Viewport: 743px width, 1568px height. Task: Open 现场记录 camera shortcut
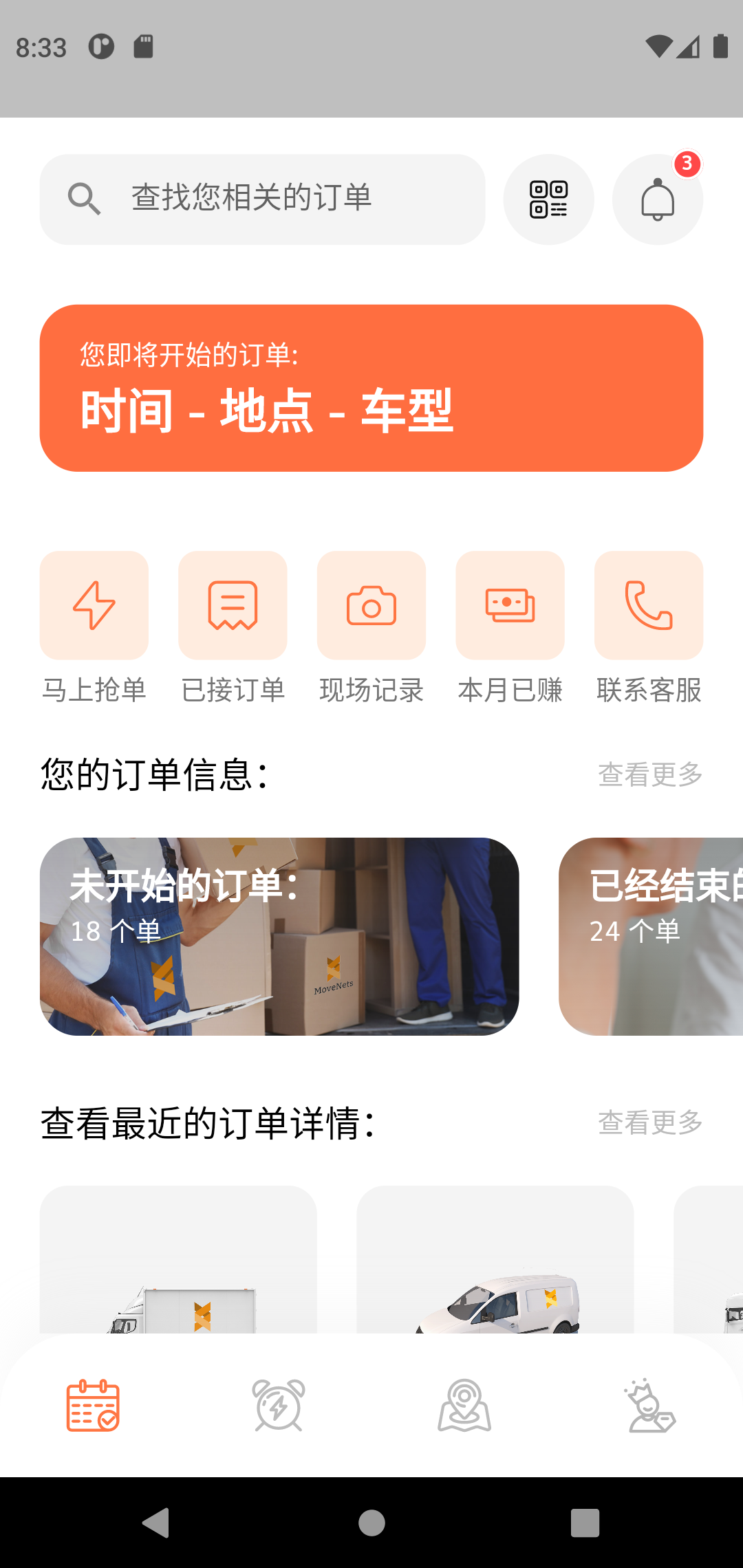click(371, 606)
